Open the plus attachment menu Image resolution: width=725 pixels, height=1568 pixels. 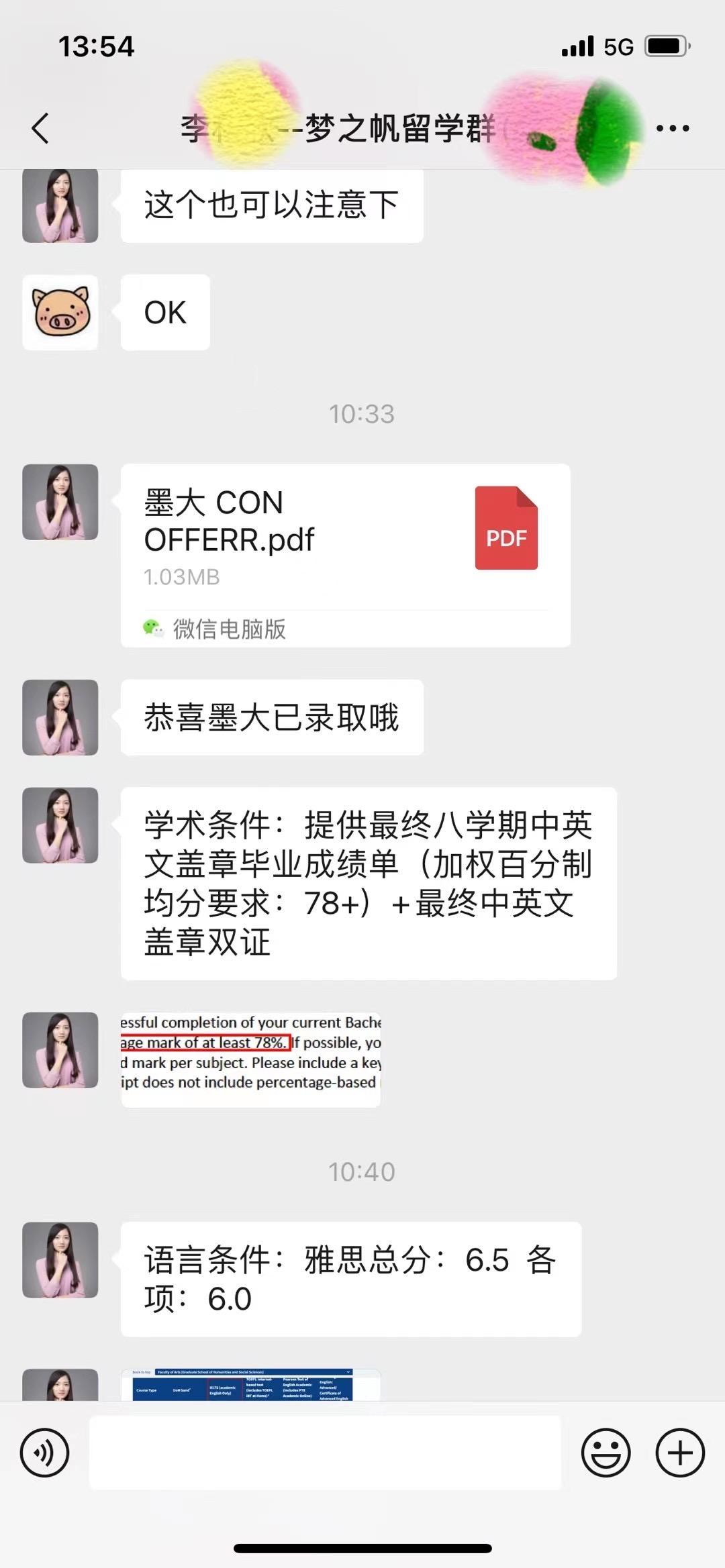coord(679,1453)
